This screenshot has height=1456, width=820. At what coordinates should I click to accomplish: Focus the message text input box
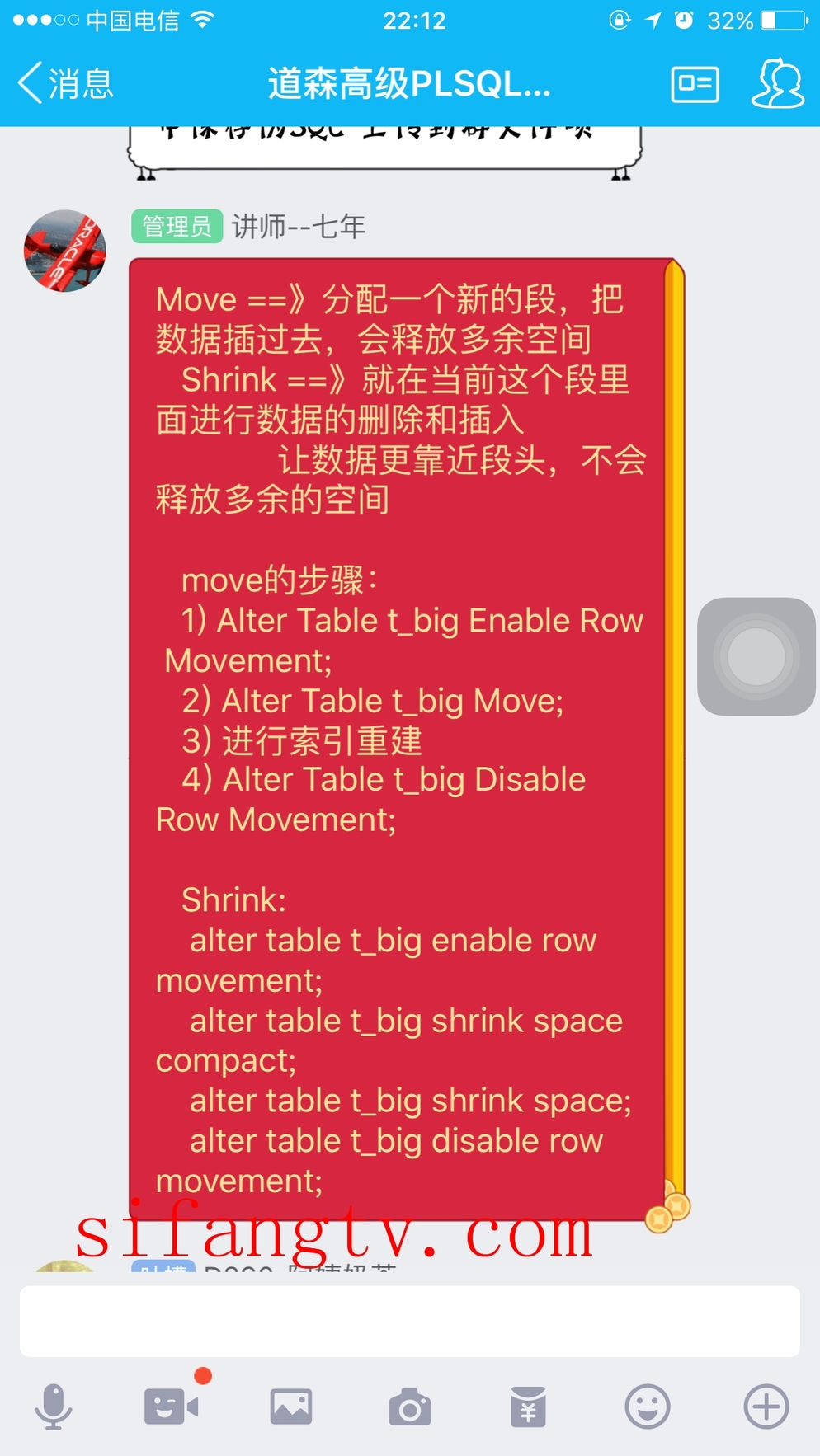click(x=409, y=1321)
